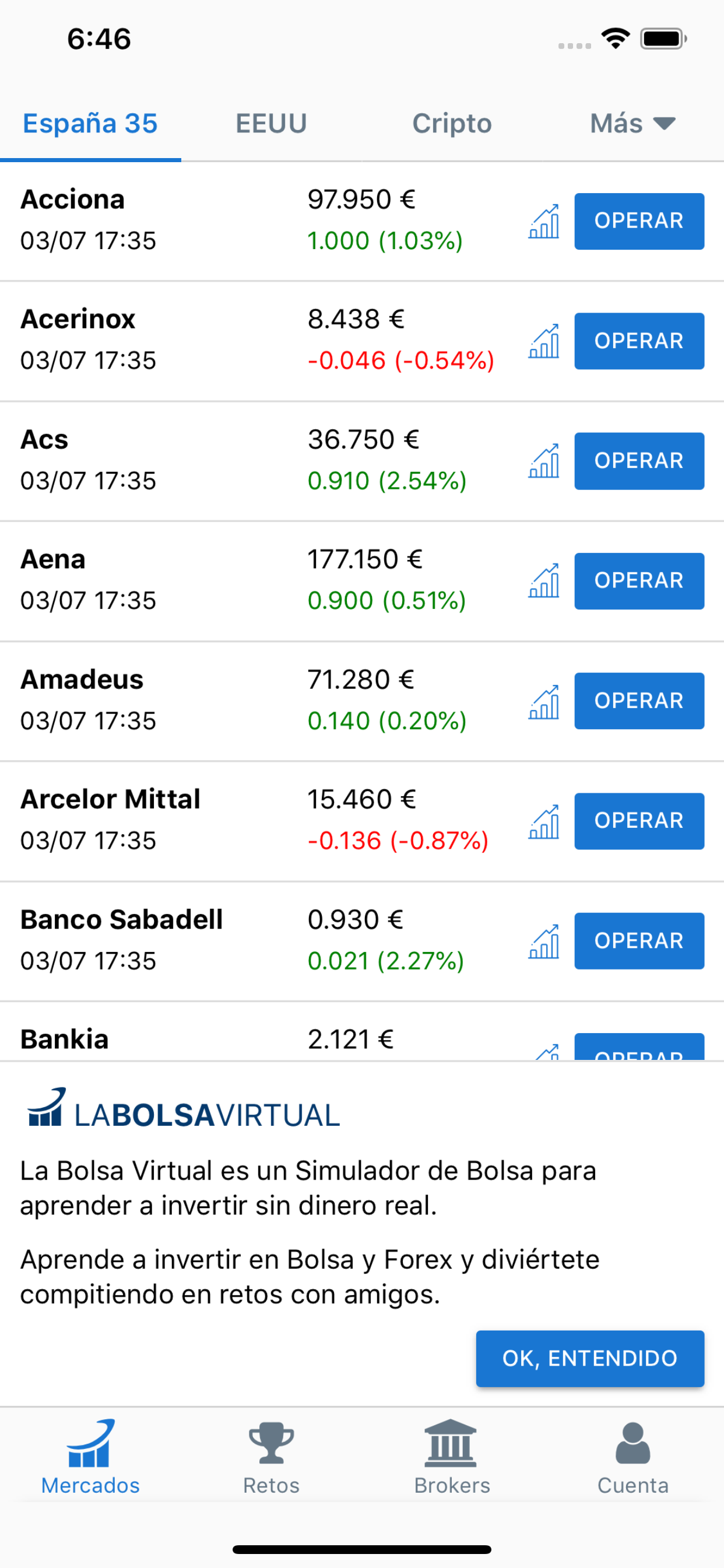
Task: Select the España 35 tab
Action: [x=90, y=124]
